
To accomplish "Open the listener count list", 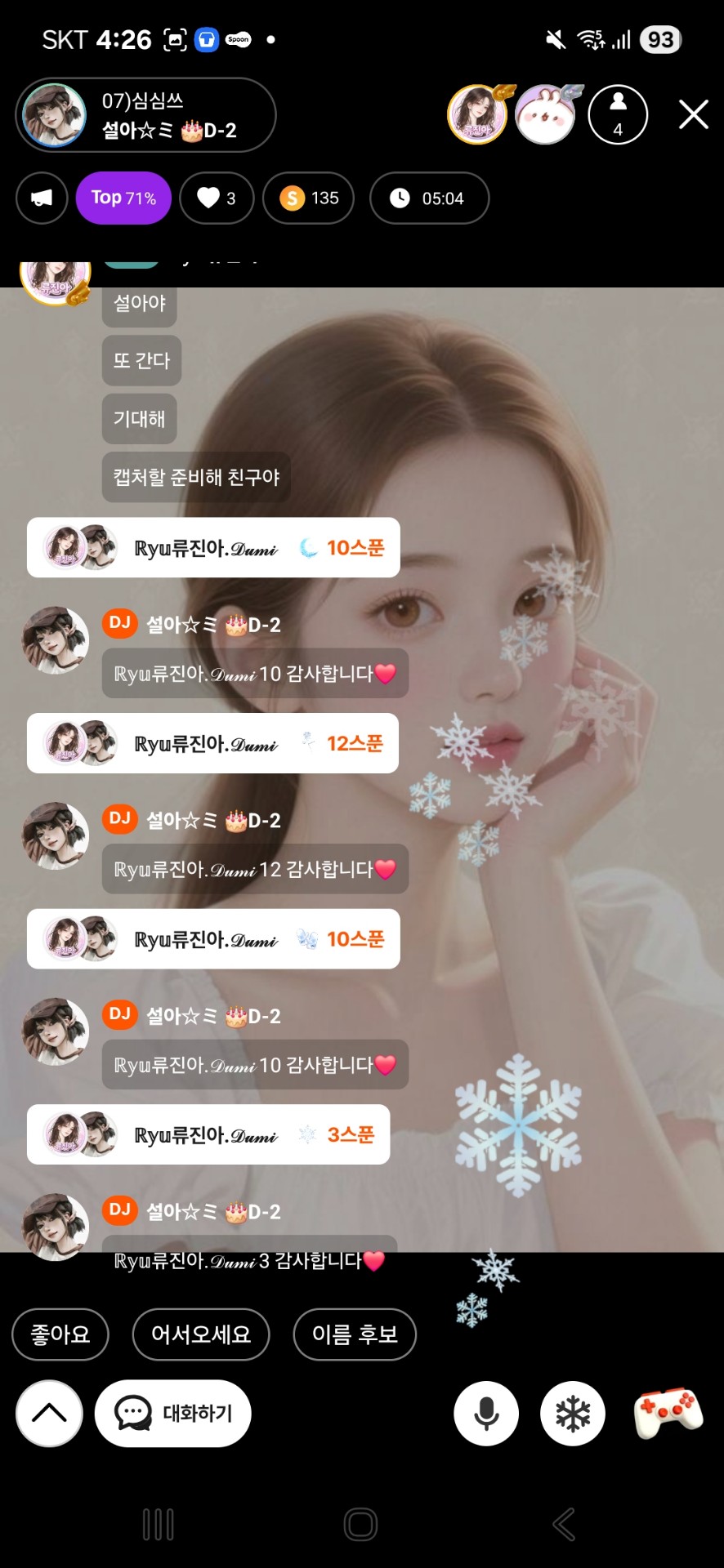I will coord(618,115).
